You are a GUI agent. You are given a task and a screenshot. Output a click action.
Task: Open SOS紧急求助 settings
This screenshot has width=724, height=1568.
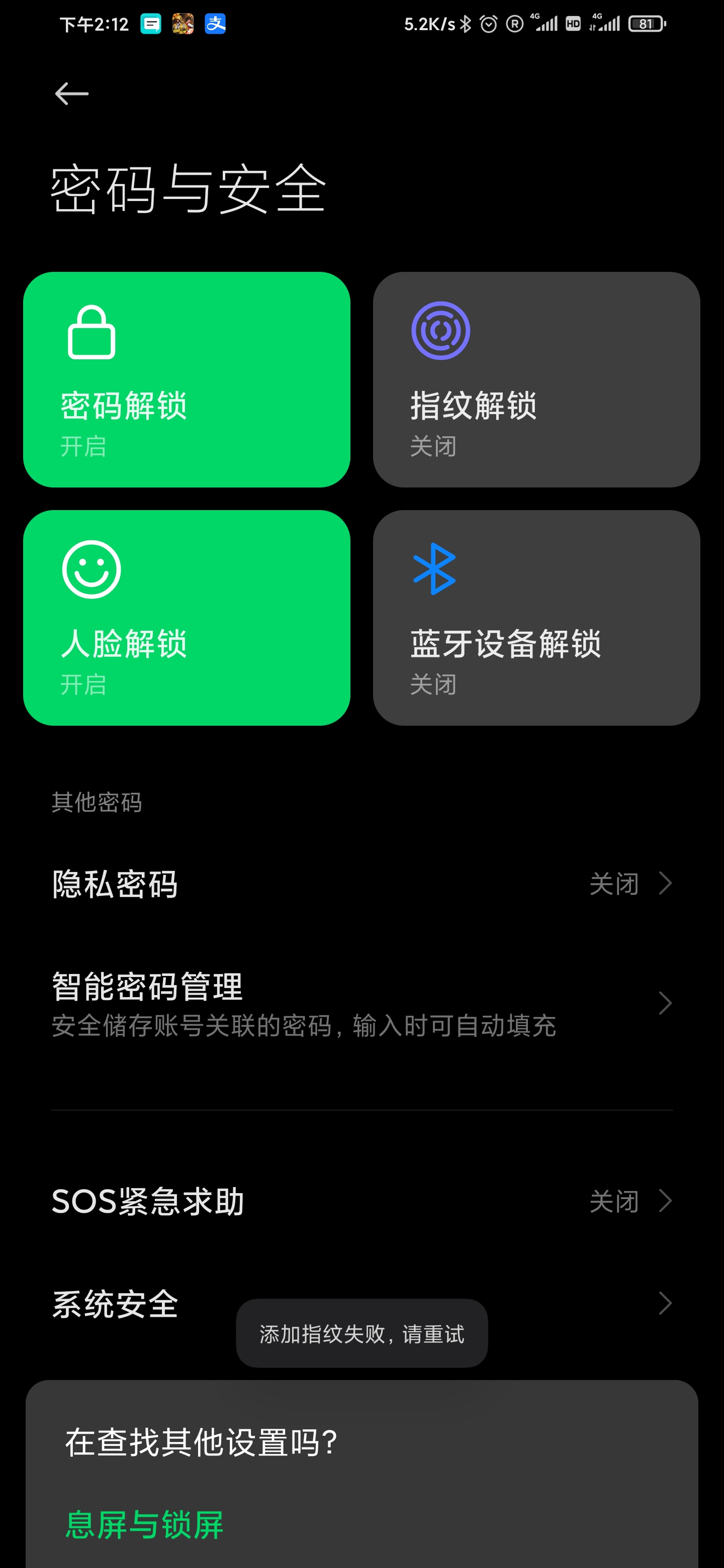361,1201
